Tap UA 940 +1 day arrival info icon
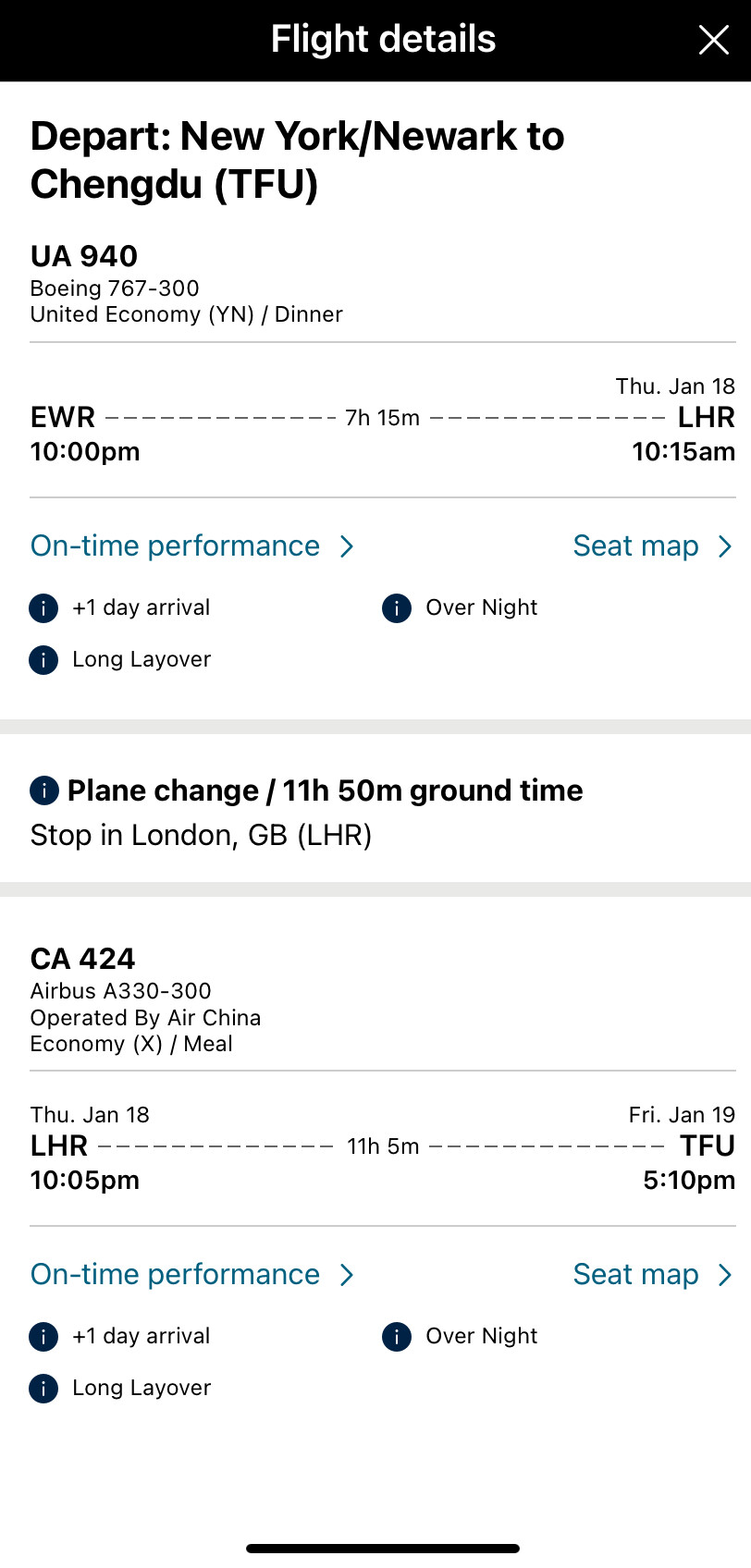Screen dimensions: 751x1568 (x=43, y=608)
